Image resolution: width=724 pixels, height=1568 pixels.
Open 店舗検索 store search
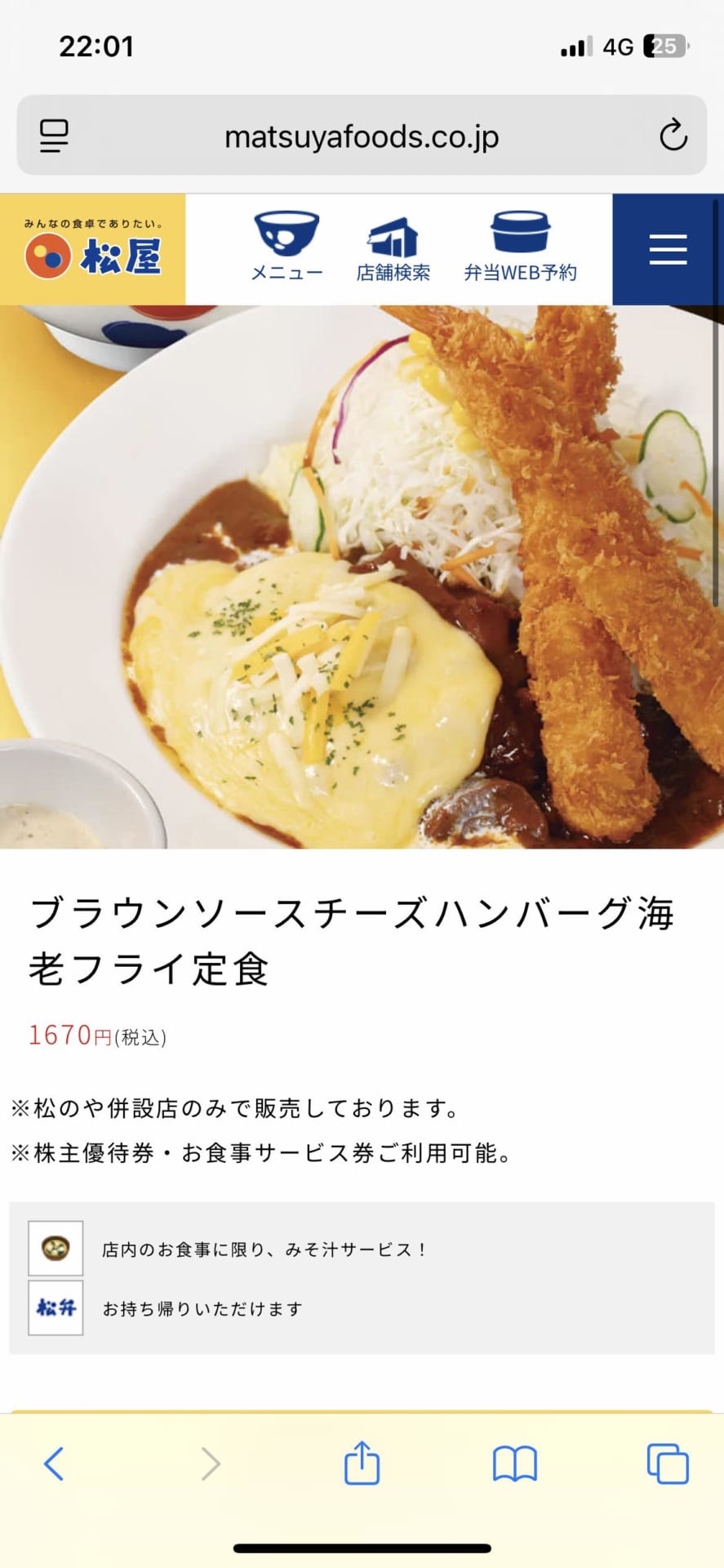(x=393, y=248)
